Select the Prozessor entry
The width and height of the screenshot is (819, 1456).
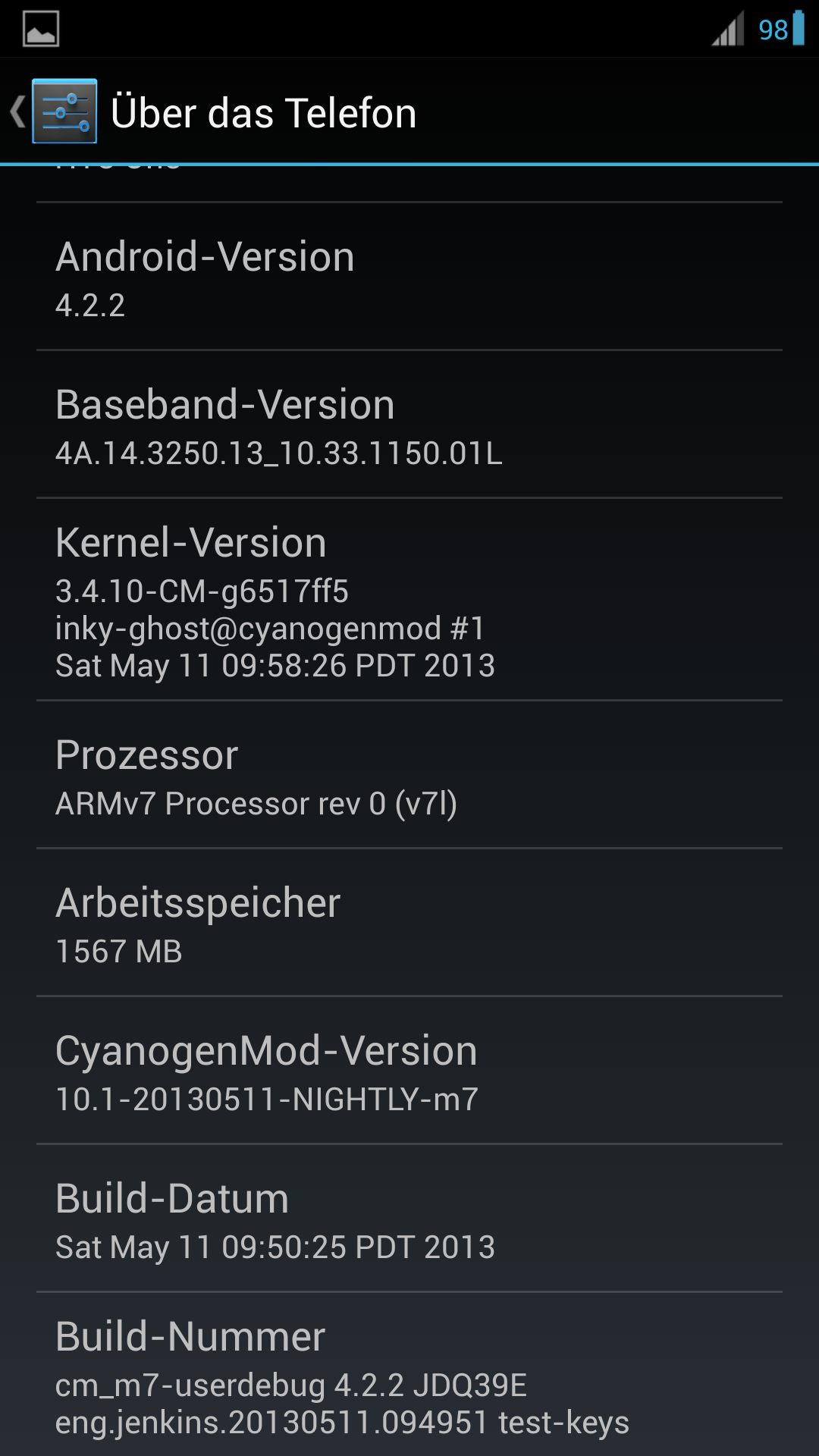[409, 775]
